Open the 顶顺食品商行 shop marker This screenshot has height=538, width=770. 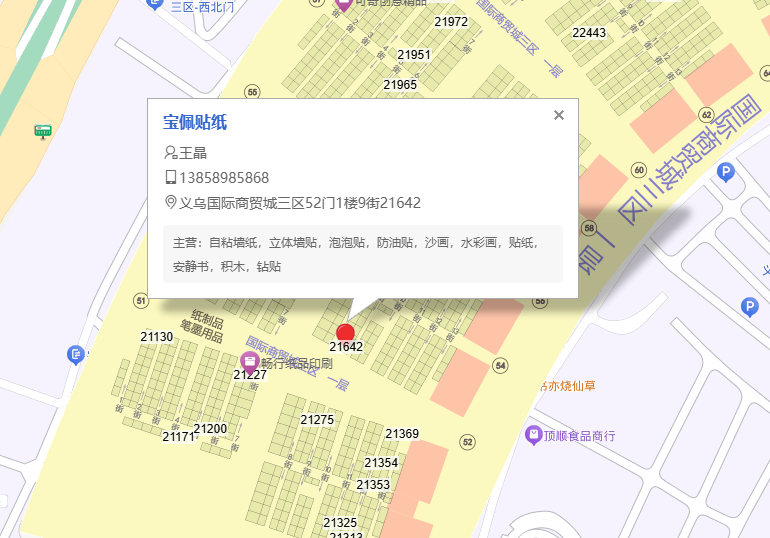click(x=533, y=435)
